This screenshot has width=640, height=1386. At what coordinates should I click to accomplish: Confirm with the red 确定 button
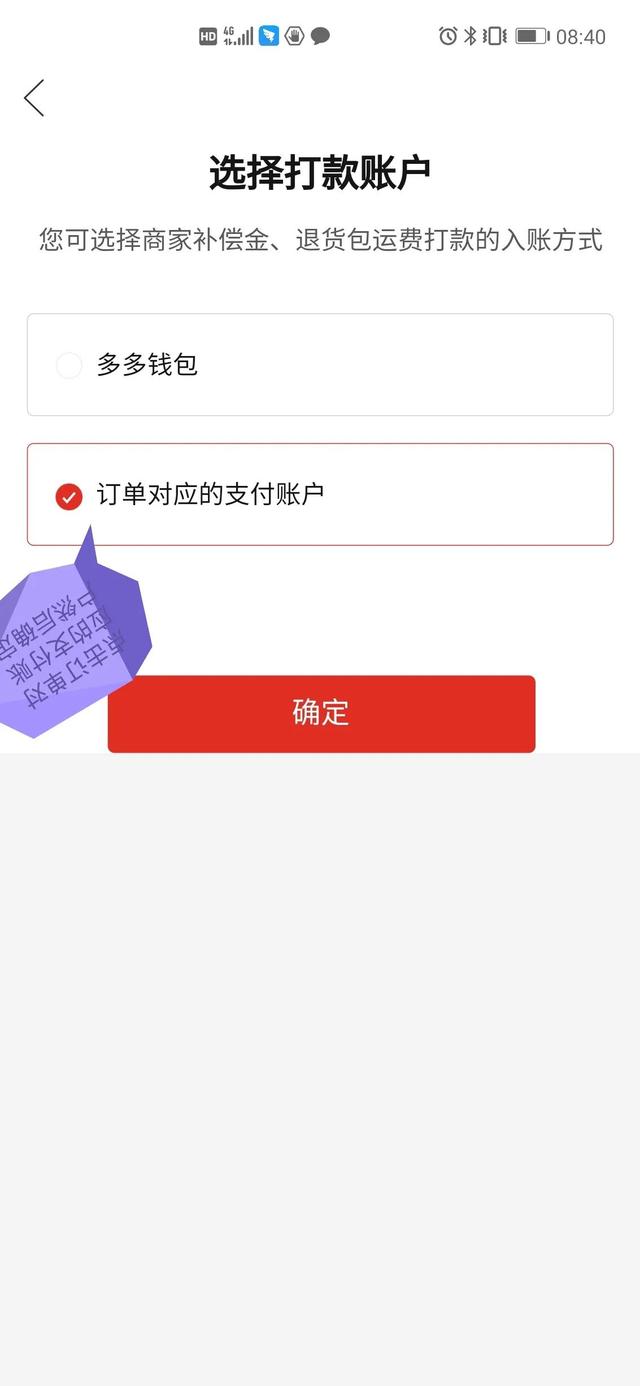click(x=321, y=713)
